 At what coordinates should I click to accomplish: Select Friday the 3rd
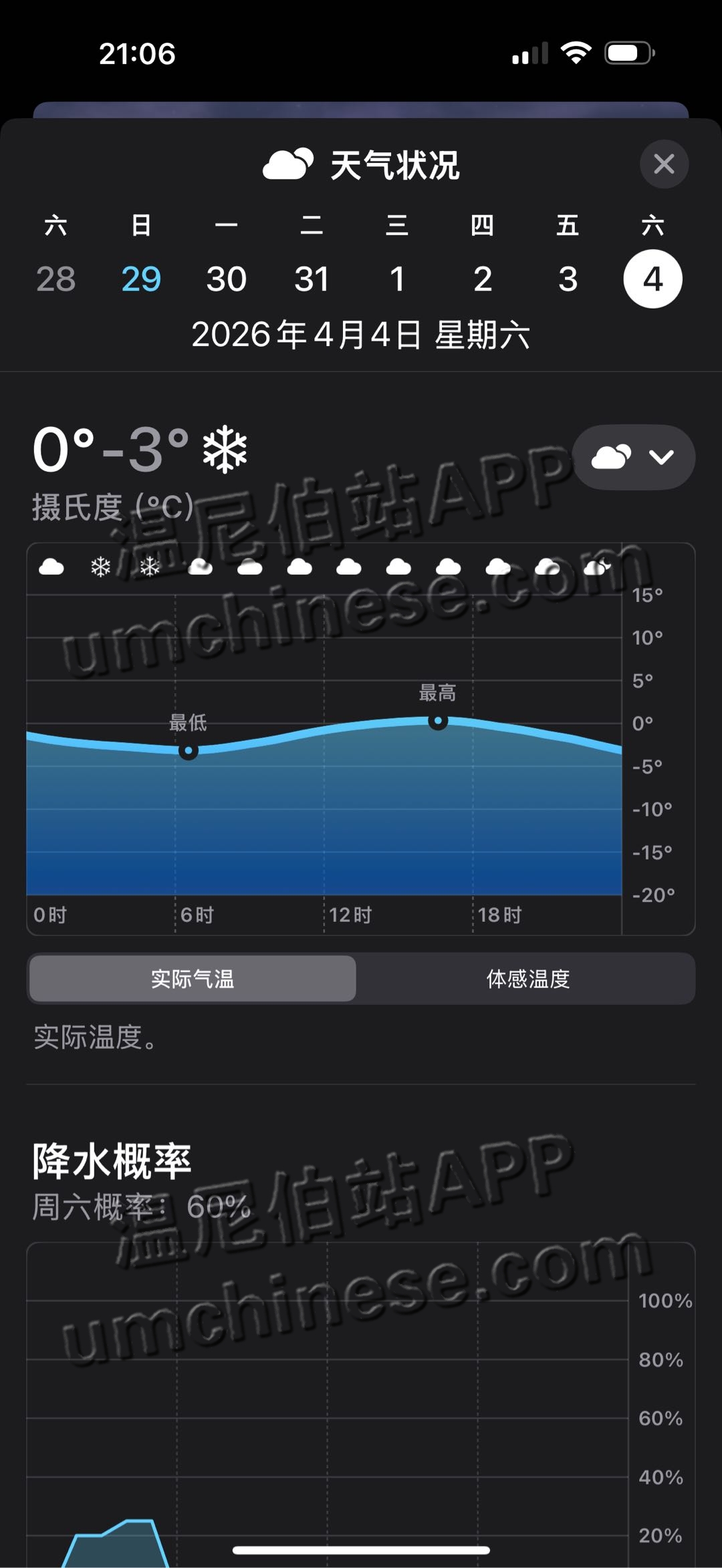click(x=568, y=279)
